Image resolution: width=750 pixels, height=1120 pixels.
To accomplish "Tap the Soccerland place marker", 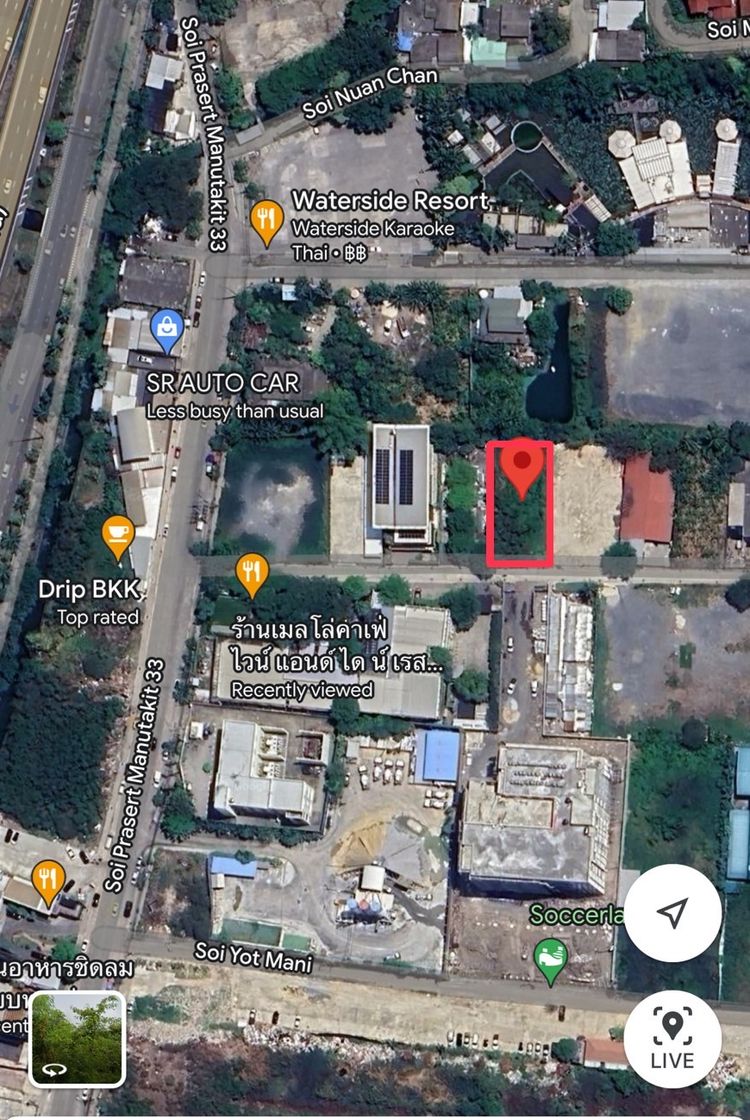I will 550,960.
